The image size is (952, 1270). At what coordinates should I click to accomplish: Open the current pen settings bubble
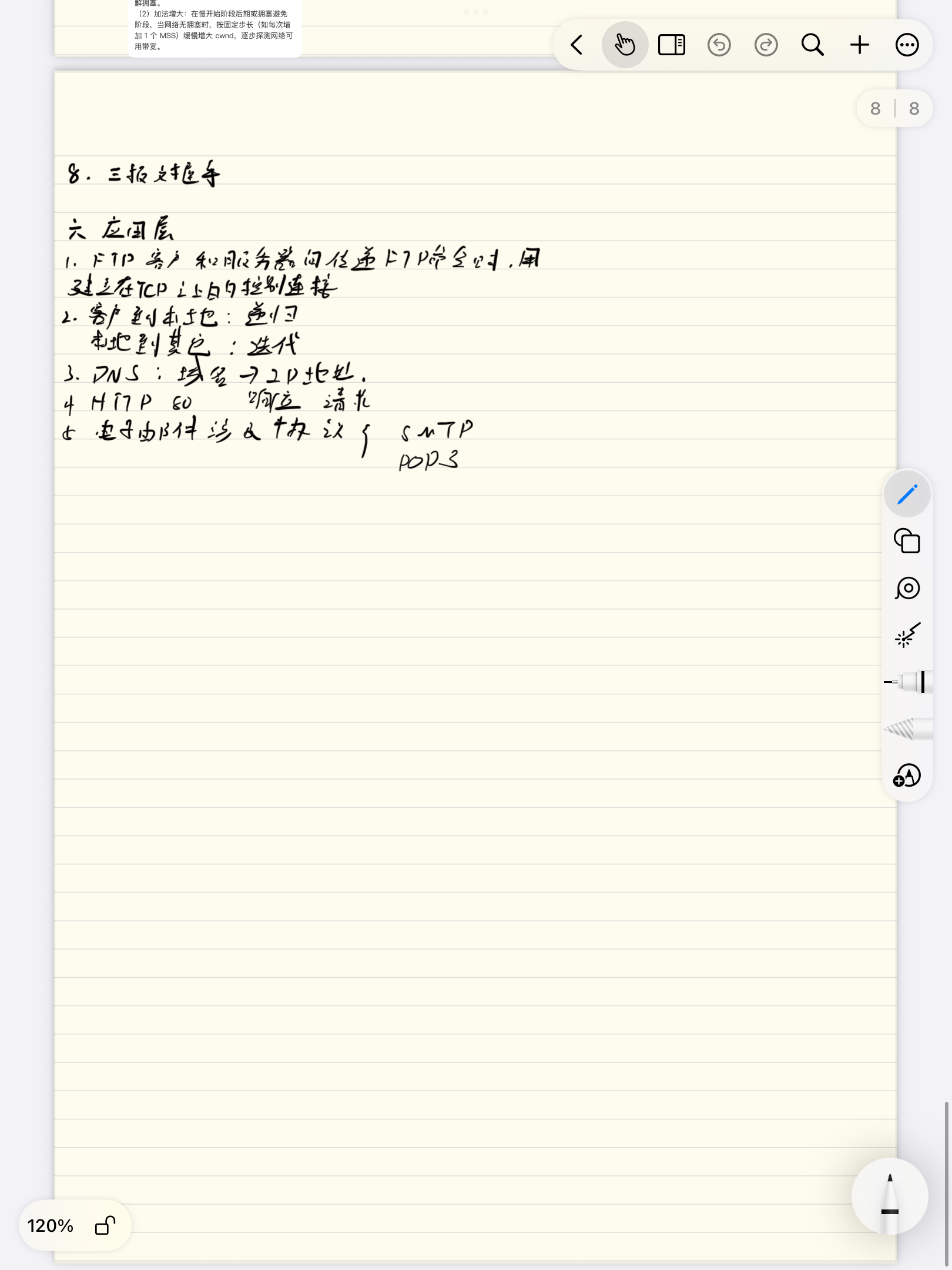(890, 1196)
